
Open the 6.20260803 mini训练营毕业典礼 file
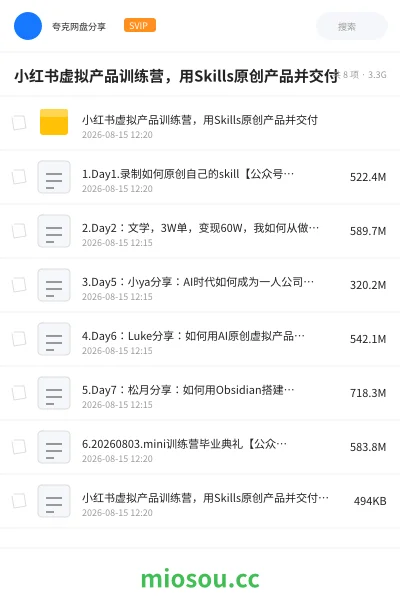point(200,447)
